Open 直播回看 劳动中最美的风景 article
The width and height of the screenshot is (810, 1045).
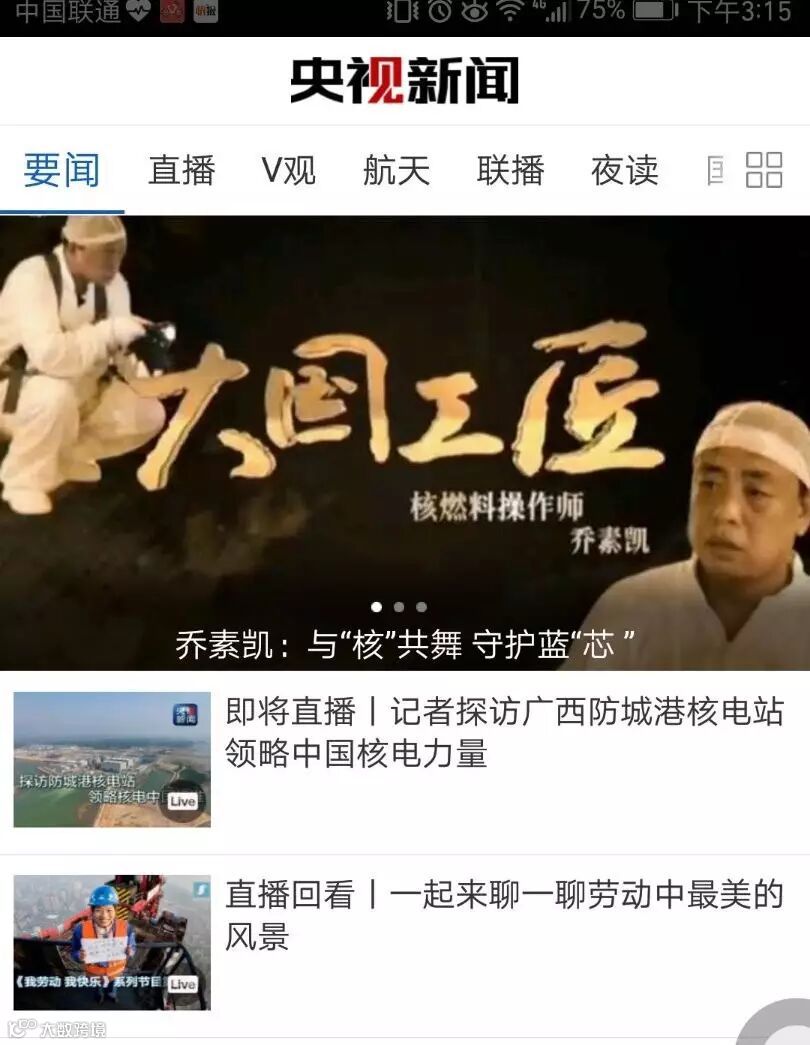504,915
